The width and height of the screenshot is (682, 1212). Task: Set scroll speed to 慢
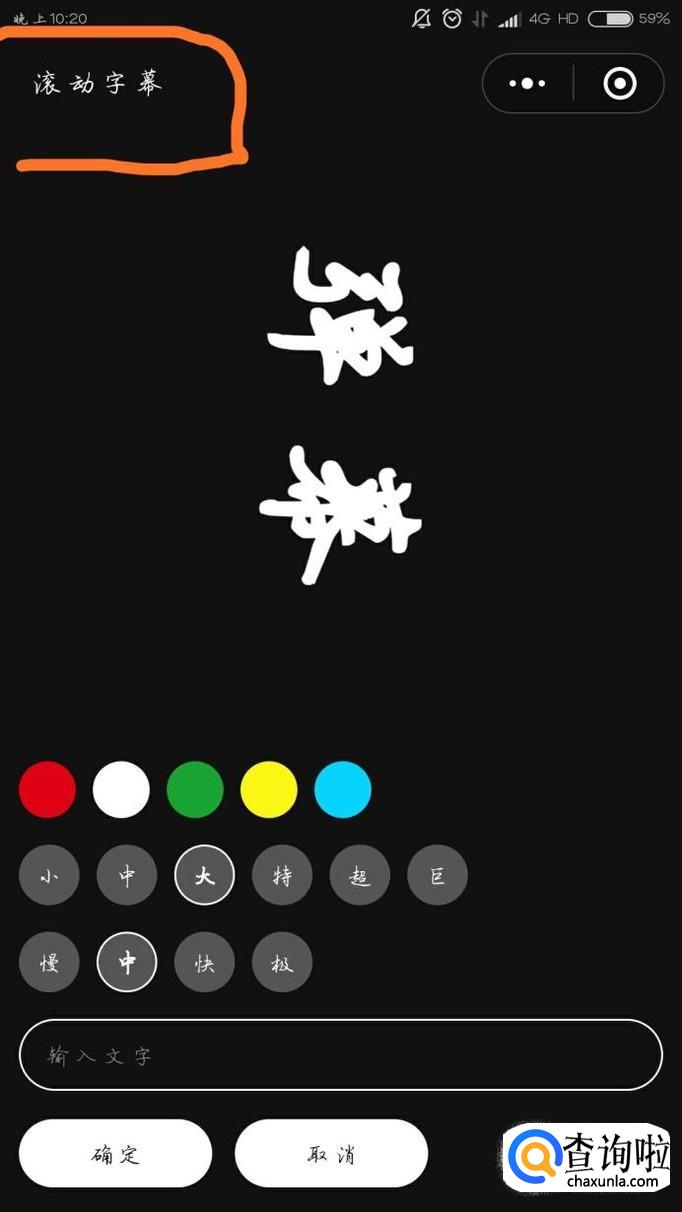pos(49,963)
